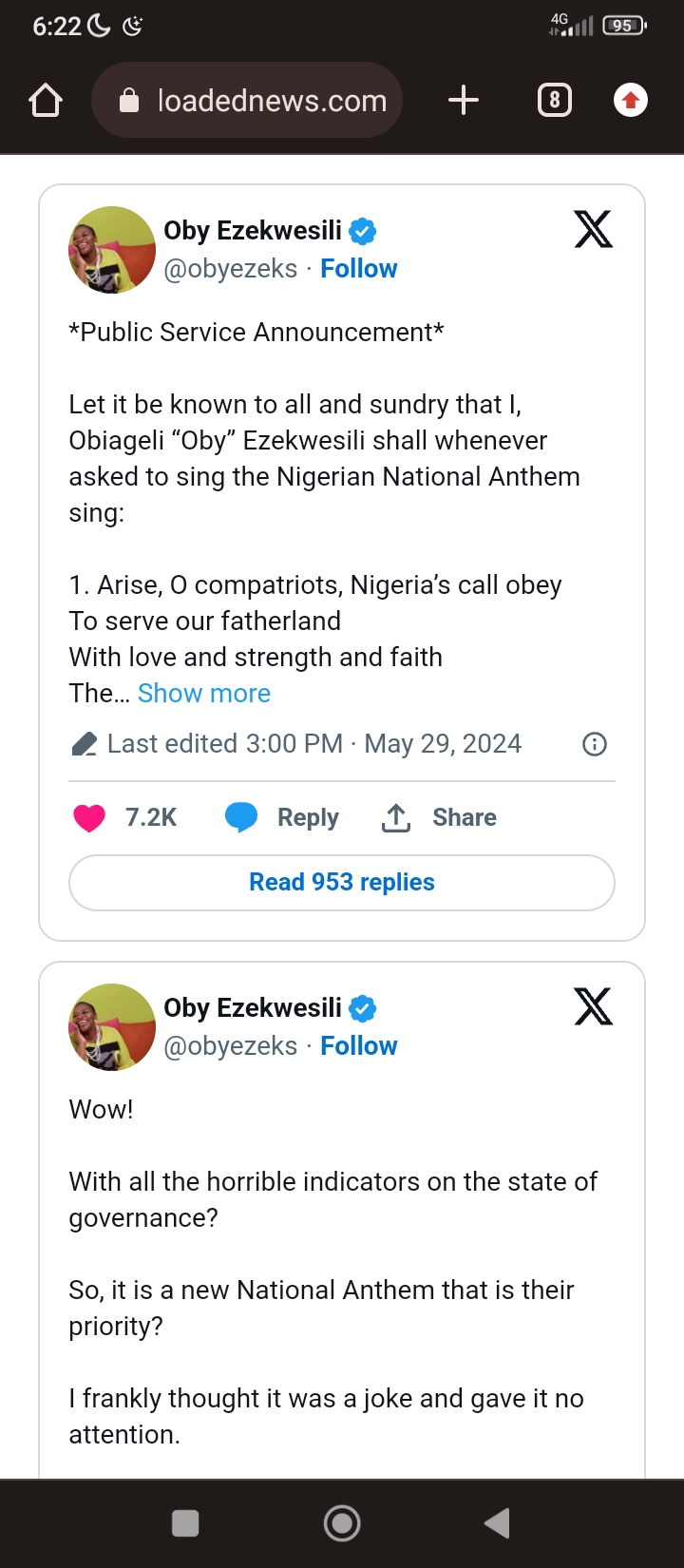Open the tab switcher showing 8 tabs
The height and width of the screenshot is (1568, 684).
pyautogui.click(x=554, y=99)
